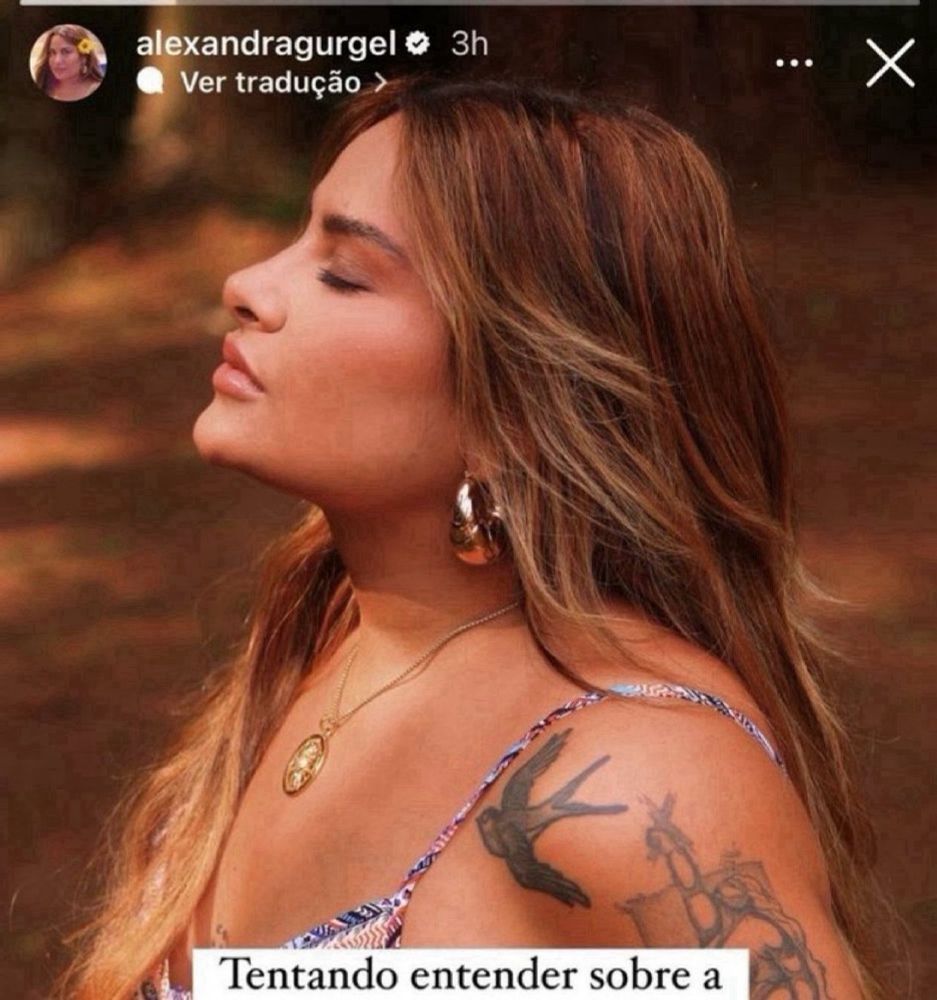Screen dimensions: 937x1000
Task: Click the ellipsis icon near the top right
Action: pyautogui.click(x=793, y=63)
